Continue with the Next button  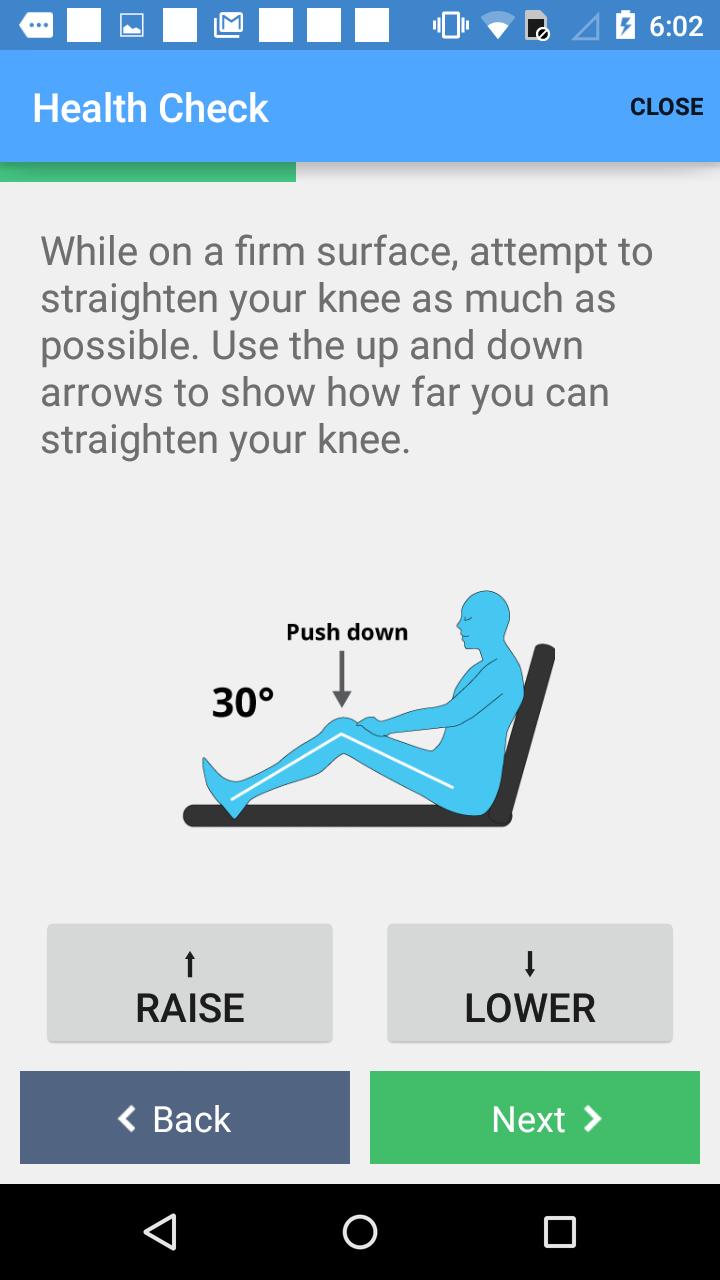[x=535, y=1117]
